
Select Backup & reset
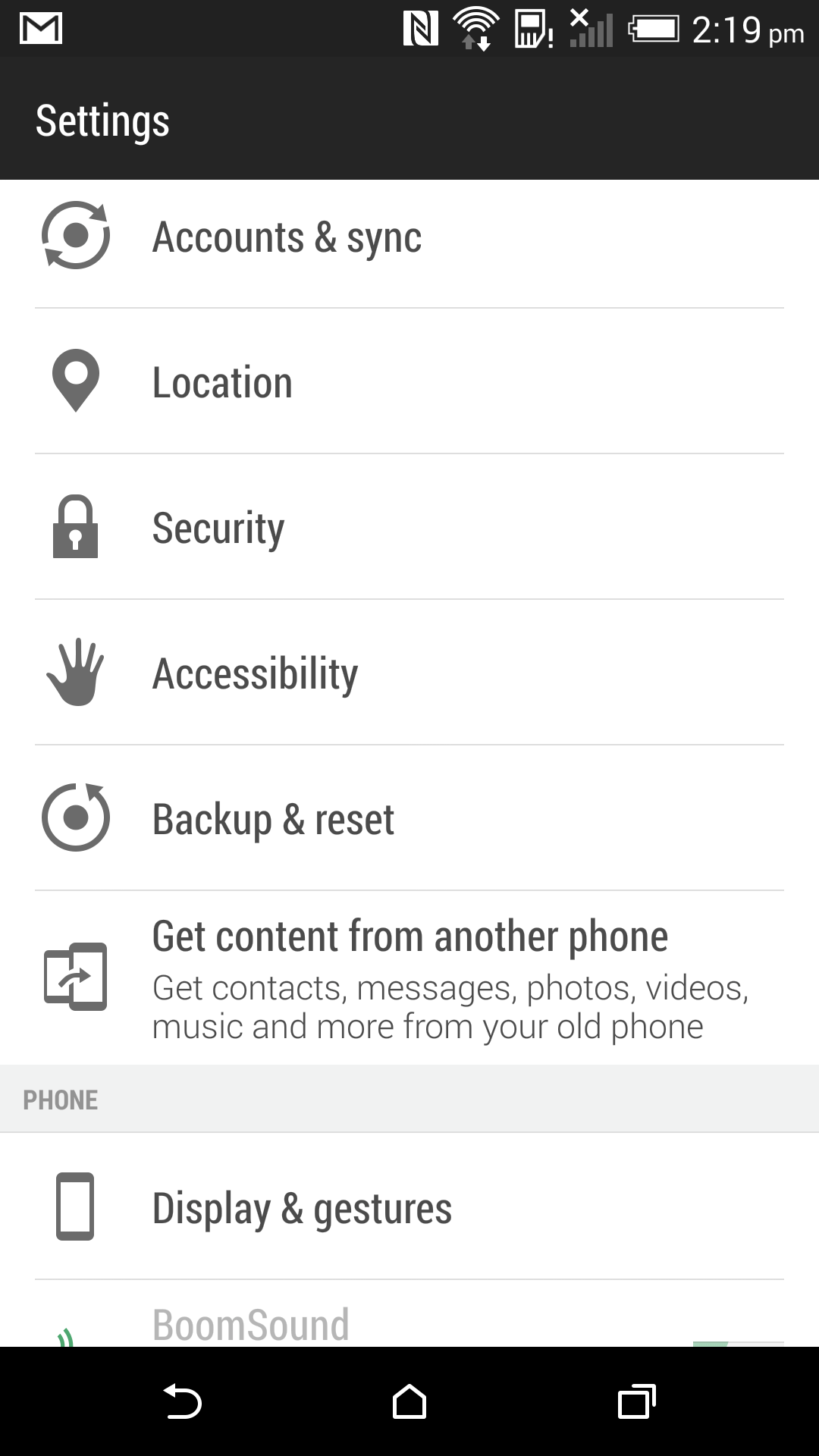[x=409, y=818]
